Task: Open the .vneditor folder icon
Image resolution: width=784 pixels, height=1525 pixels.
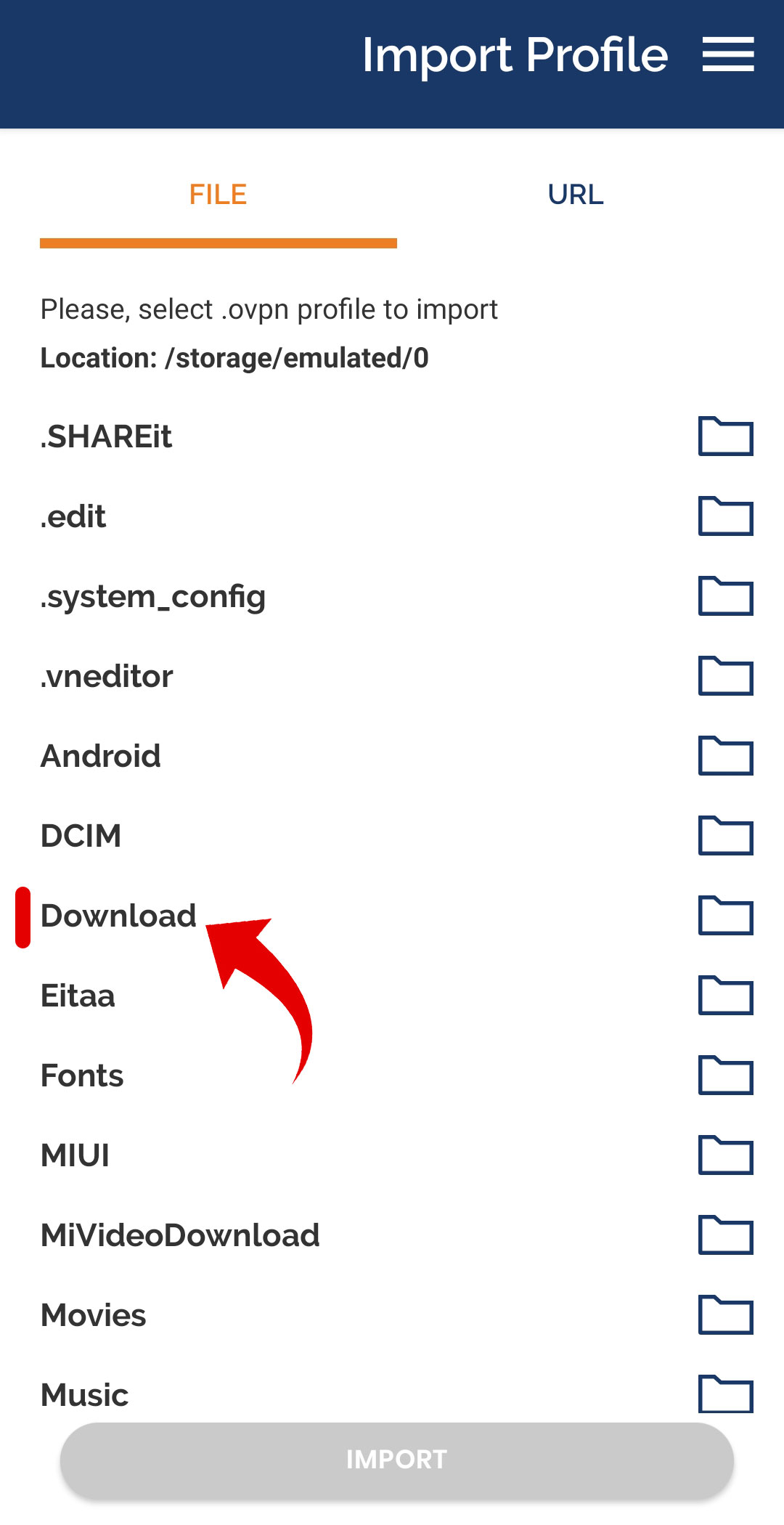Action: click(x=724, y=676)
